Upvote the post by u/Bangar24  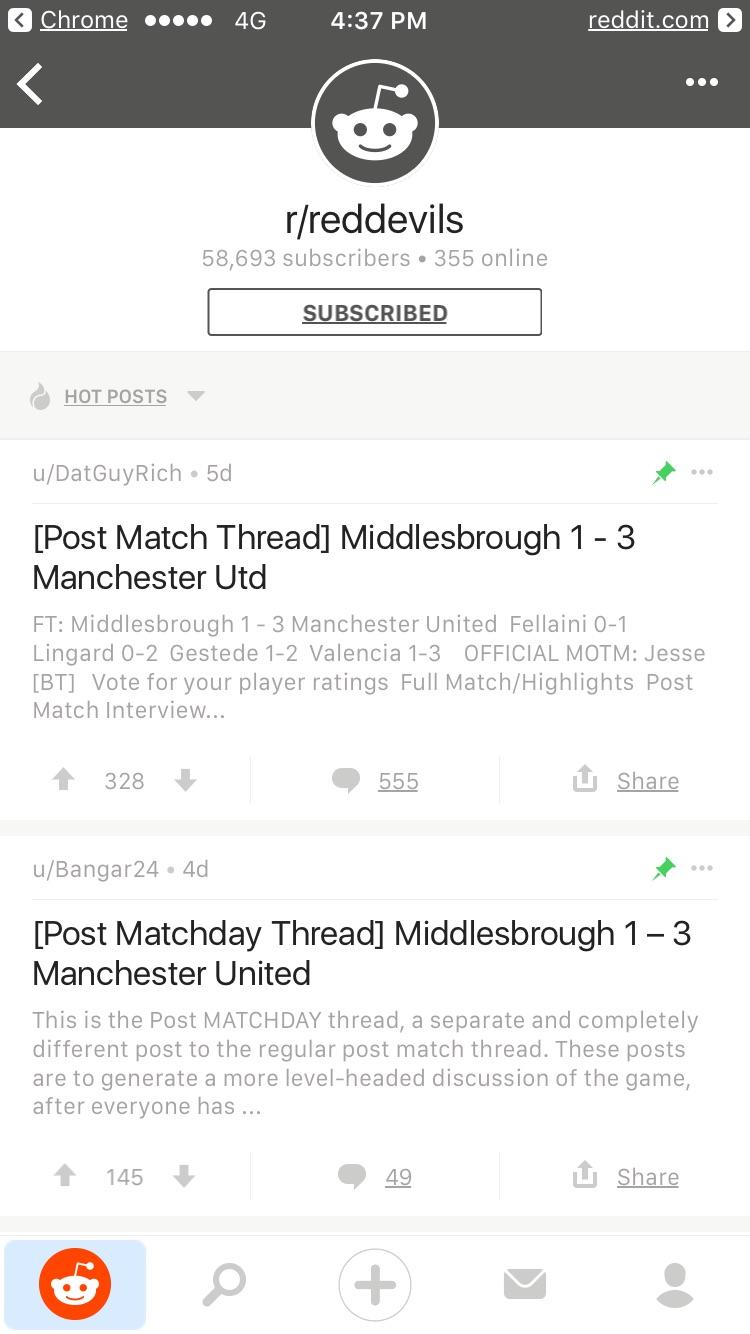coord(64,1176)
